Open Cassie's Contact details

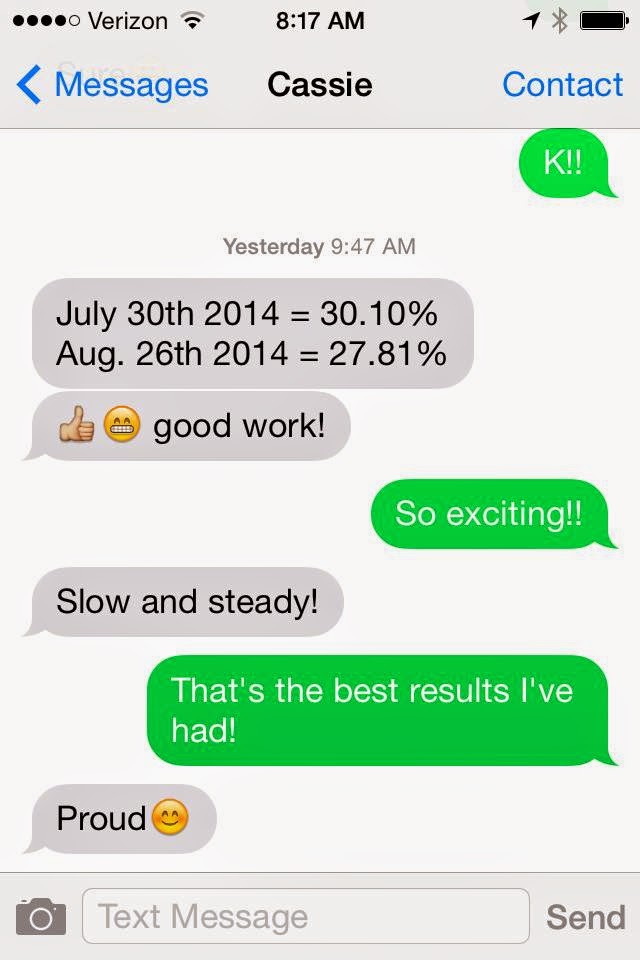click(562, 85)
